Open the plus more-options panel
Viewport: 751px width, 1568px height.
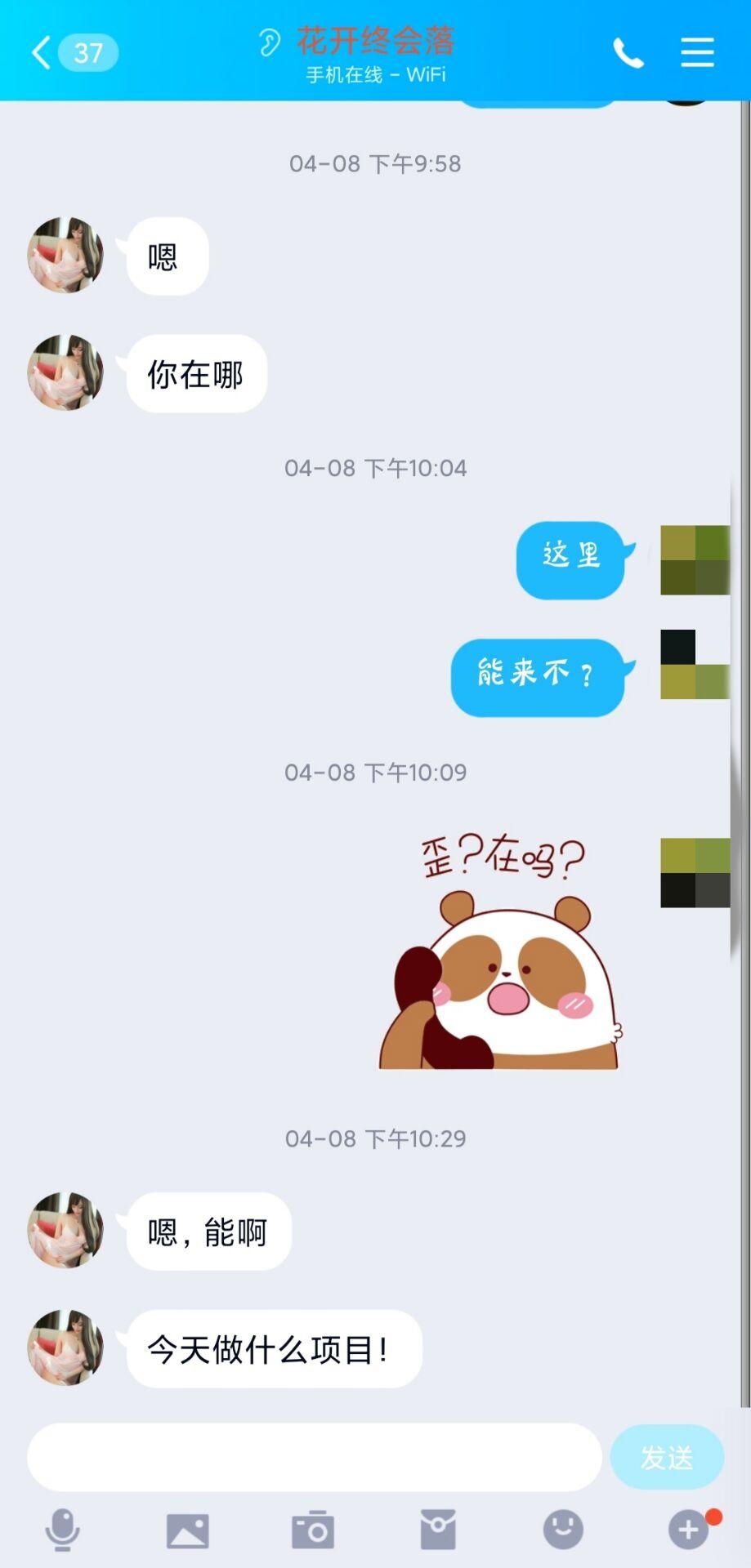click(689, 1530)
